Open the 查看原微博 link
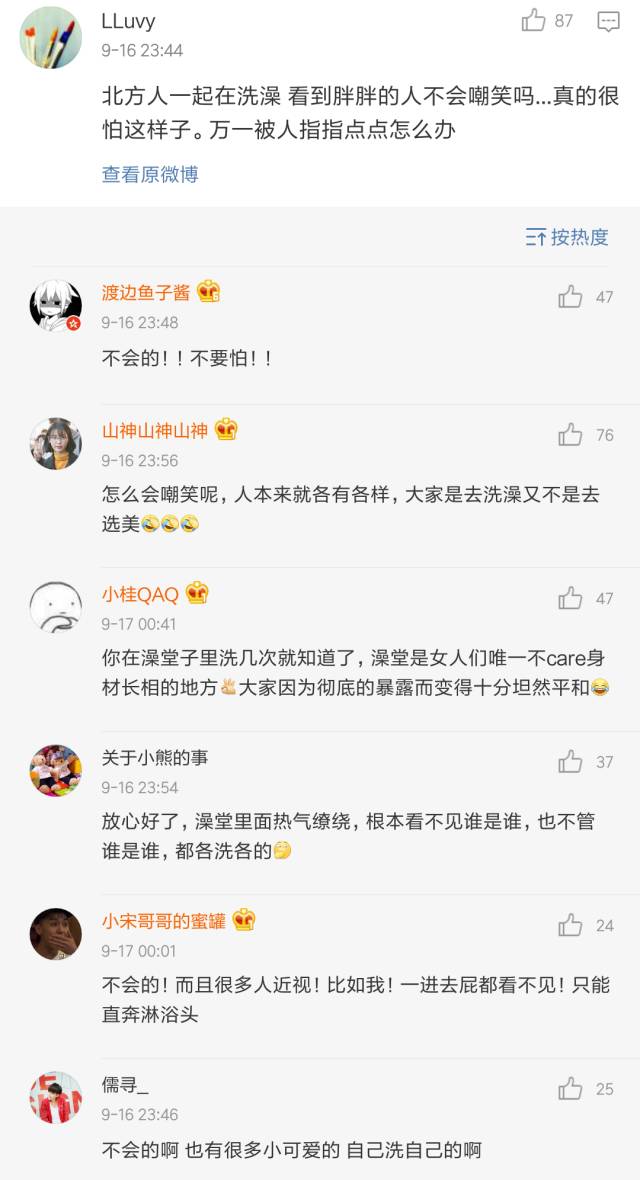The height and width of the screenshot is (1180, 640). point(150,174)
